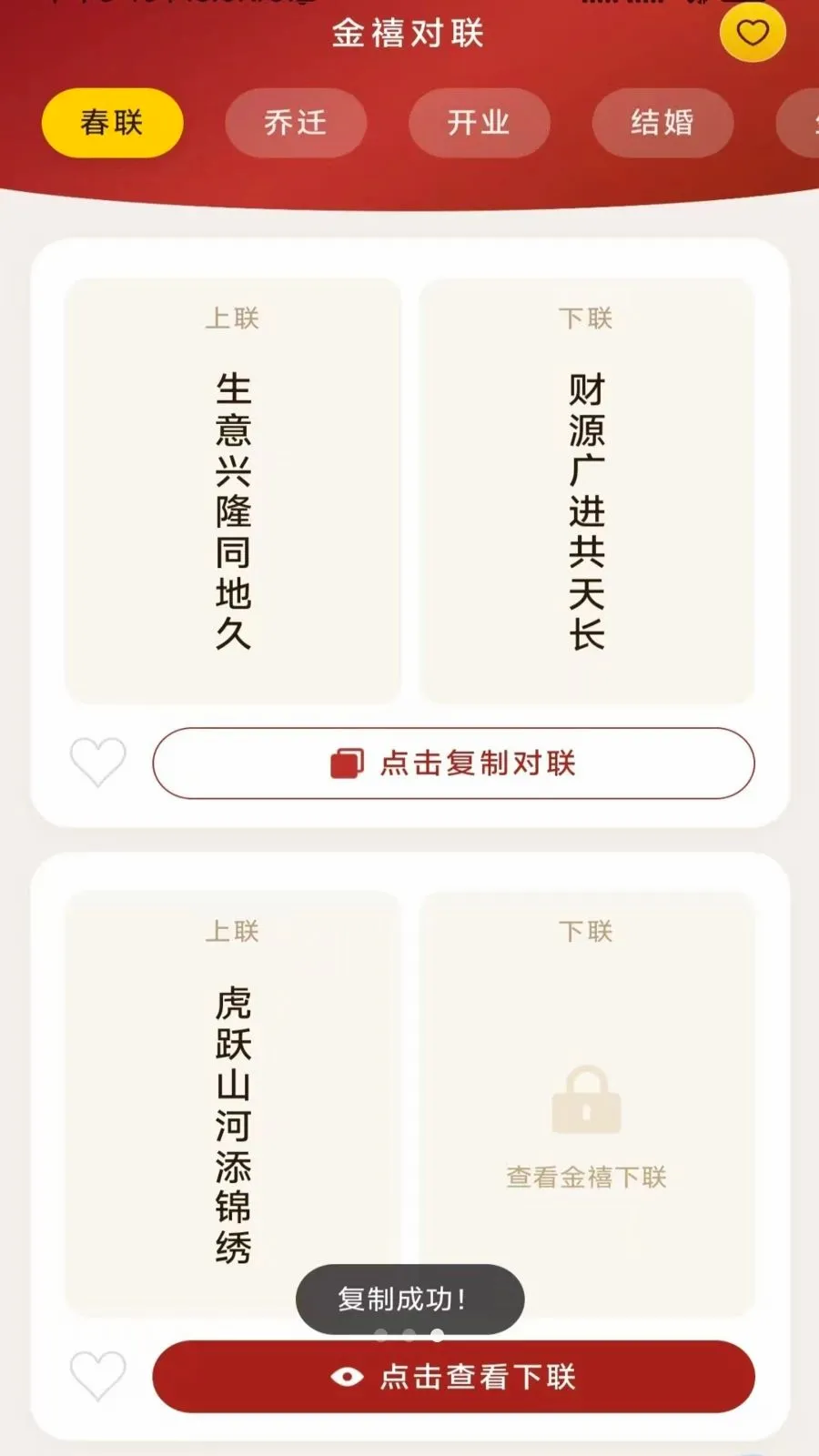
Task: Tap 点击查看下联 button
Action: pos(453,1377)
